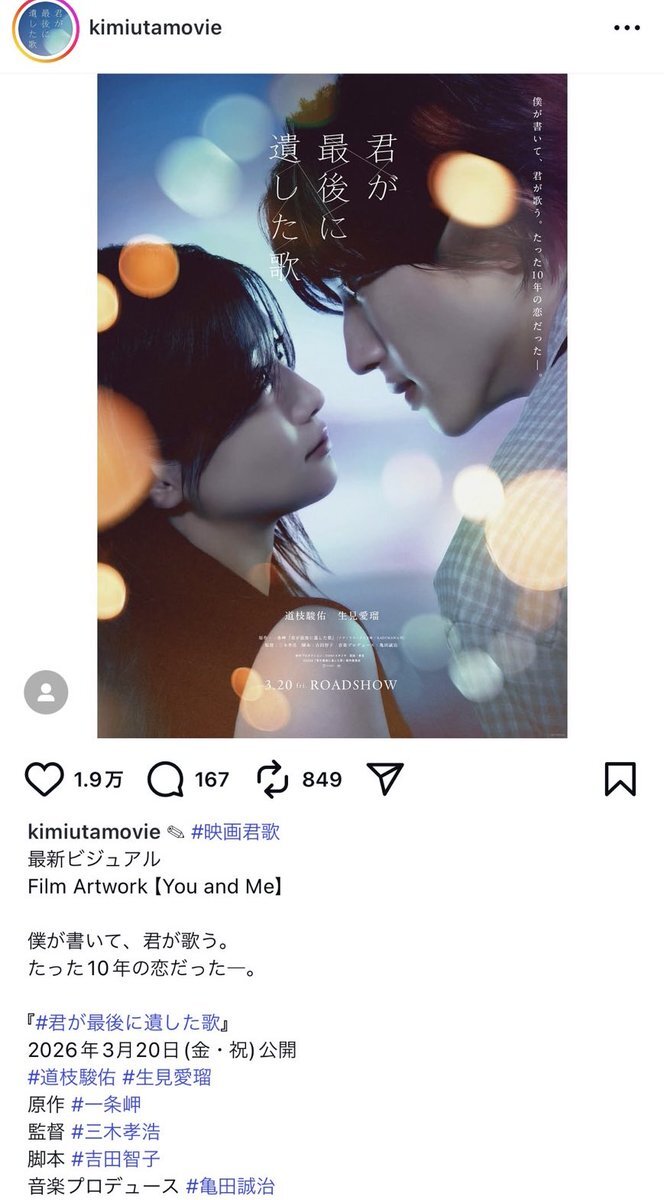This screenshot has height=1200, width=664.
Task: Open hashtag #三木孝浩
Action: [x=116, y=1132]
